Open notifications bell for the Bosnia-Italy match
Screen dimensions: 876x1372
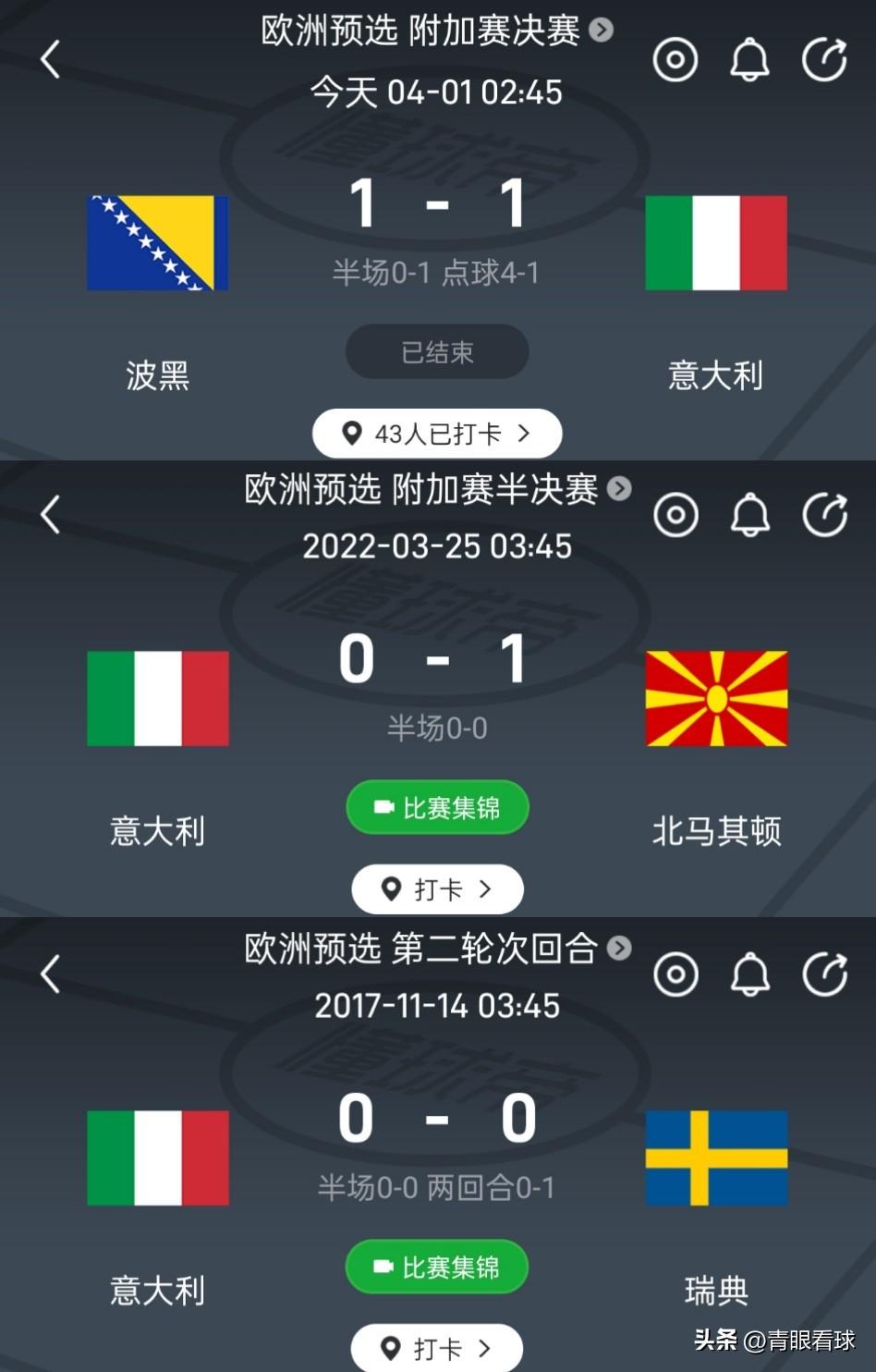[x=749, y=59]
